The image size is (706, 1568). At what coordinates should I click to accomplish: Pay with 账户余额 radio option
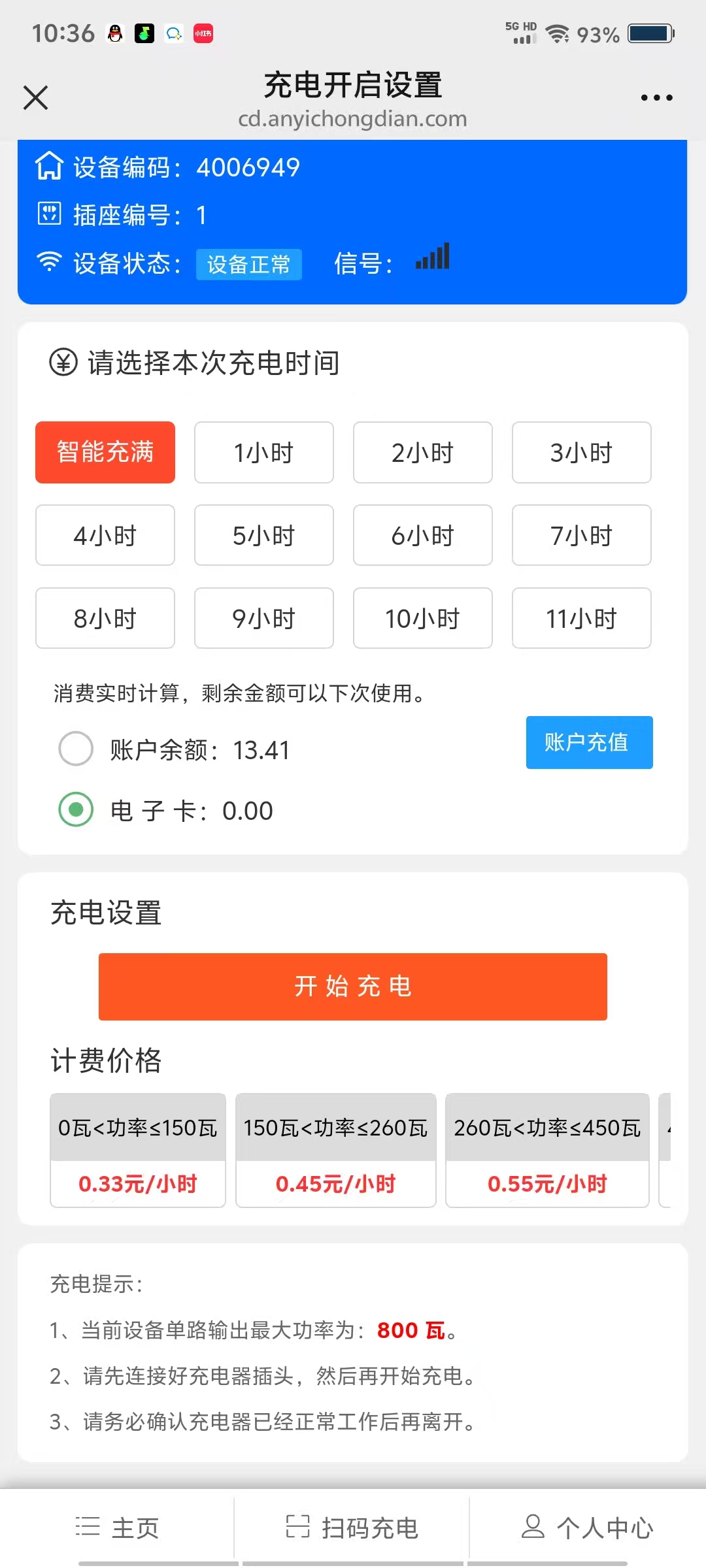point(76,749)
